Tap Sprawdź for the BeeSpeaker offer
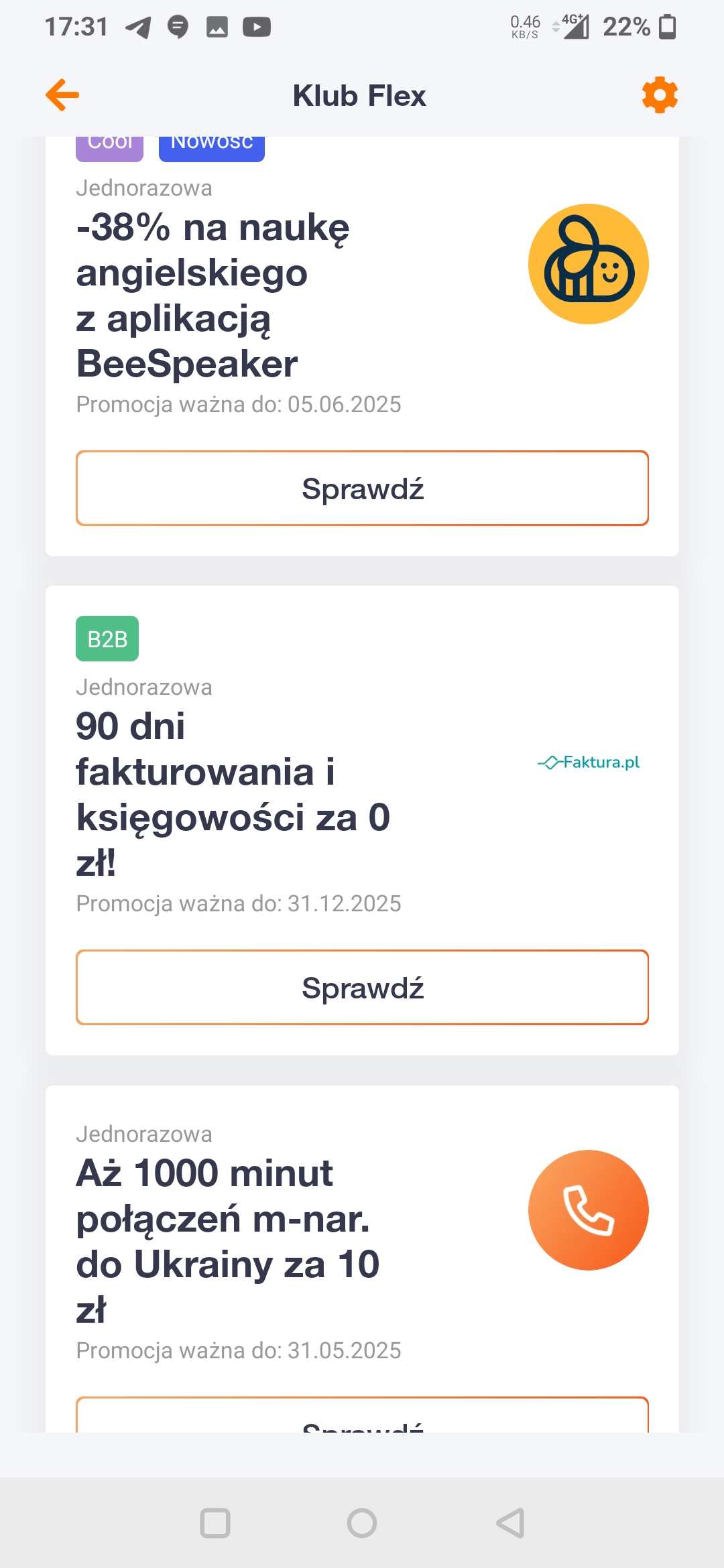The height and width of the screenshot is (1568, 724). [x=362, y=488]
